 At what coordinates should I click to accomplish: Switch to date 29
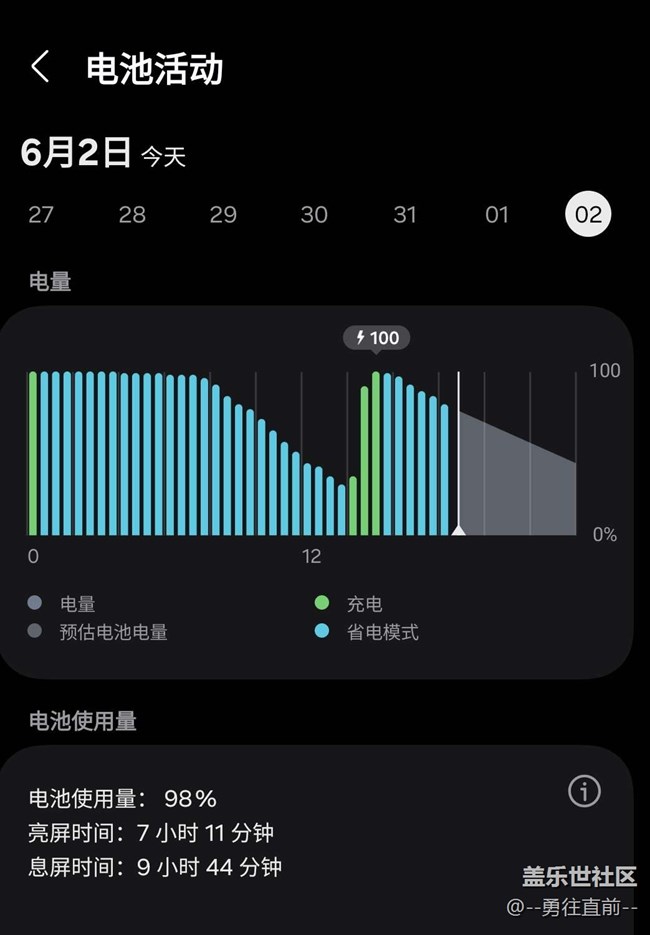[x=223, y=215]
